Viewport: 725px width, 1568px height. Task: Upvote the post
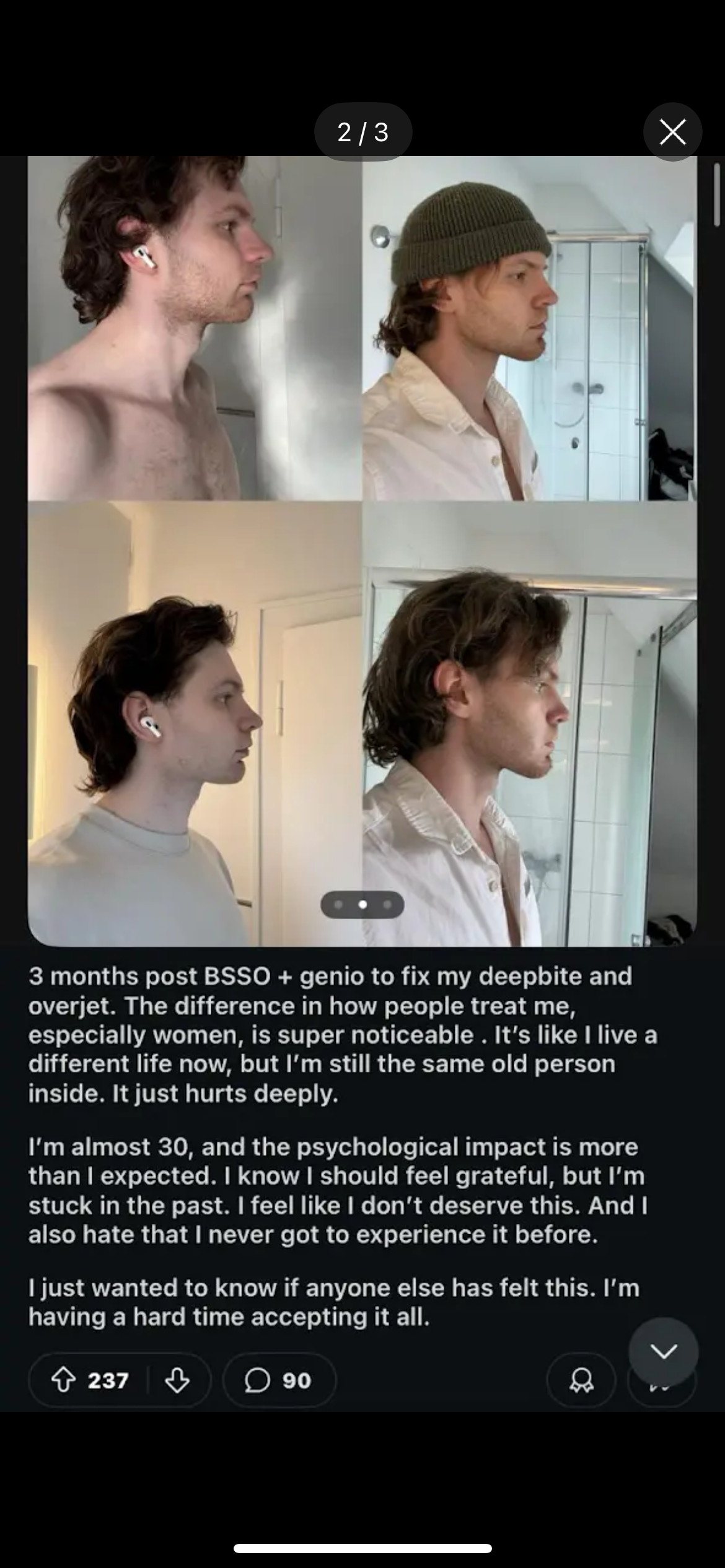tap(63, 1380)
